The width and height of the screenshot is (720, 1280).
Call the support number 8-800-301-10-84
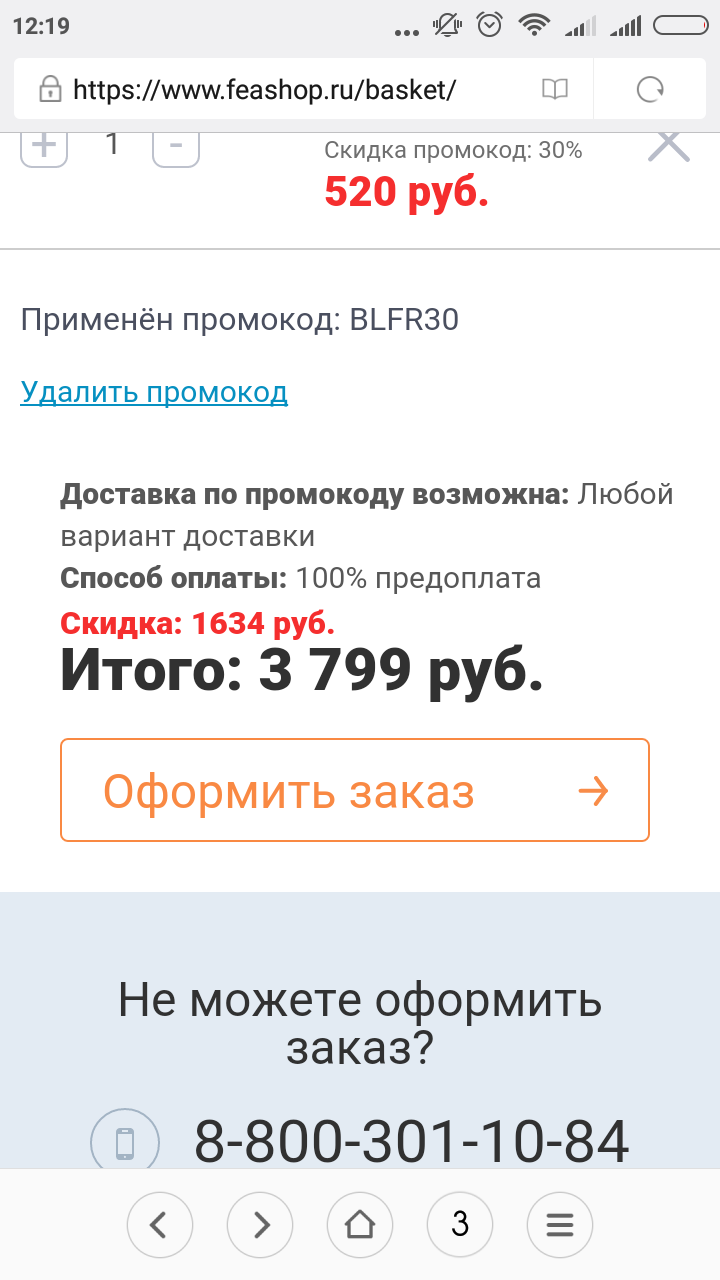tap(411, 1142)
